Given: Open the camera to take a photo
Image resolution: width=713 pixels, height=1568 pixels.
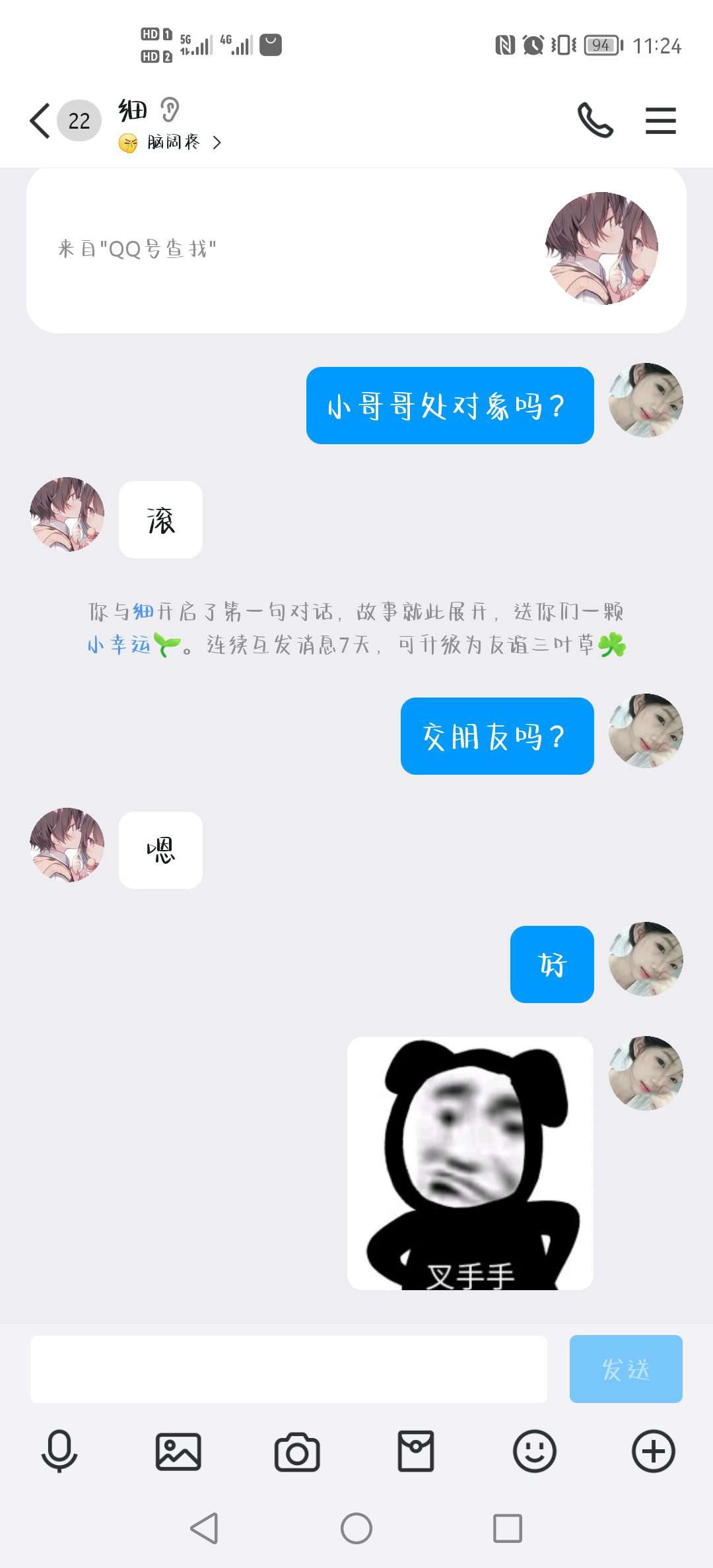Looking at the screenshot, I should point(297,1451).
